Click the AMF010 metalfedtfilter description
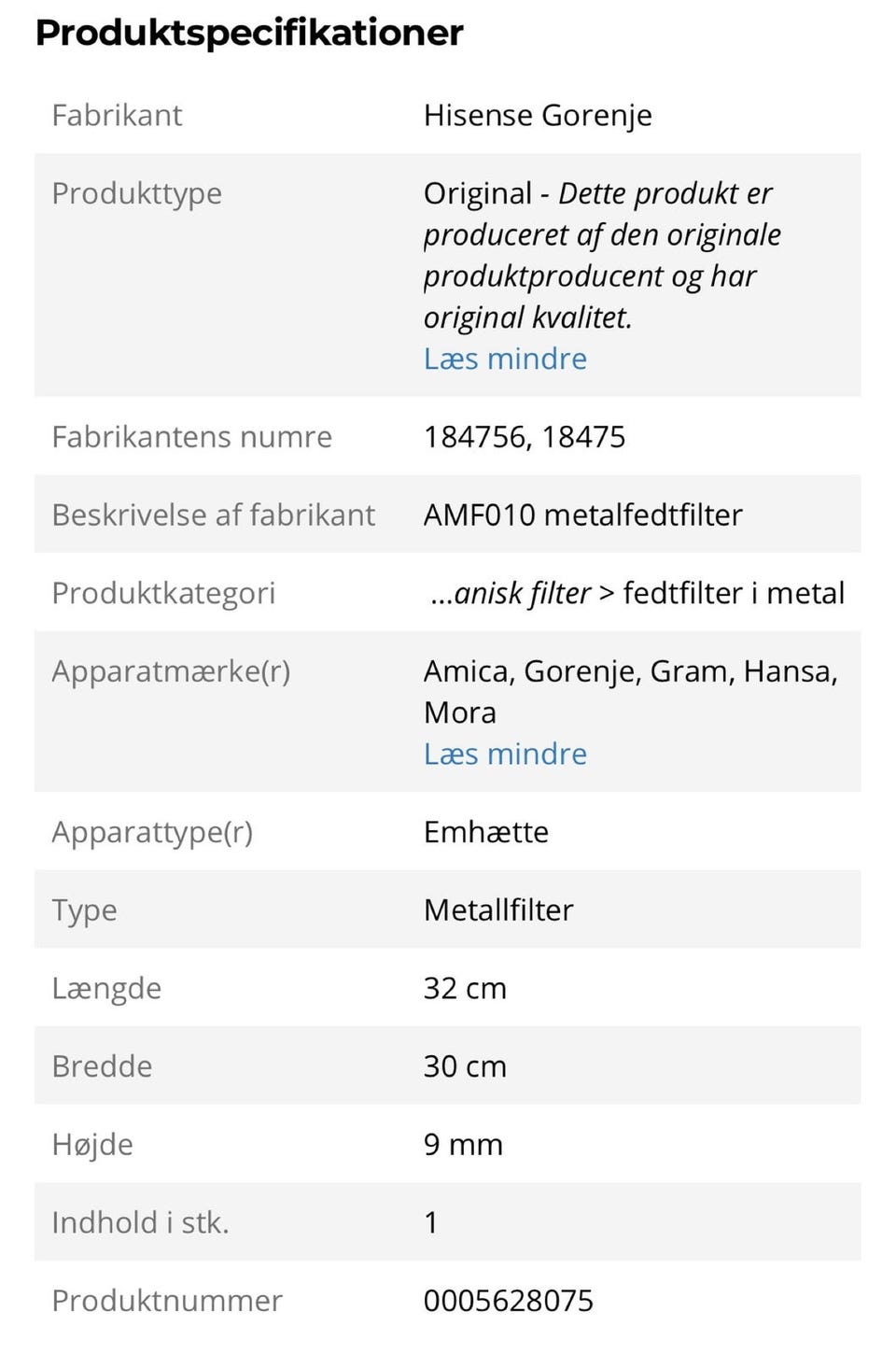Screen dimensions: 896x1354 (583, 515)
